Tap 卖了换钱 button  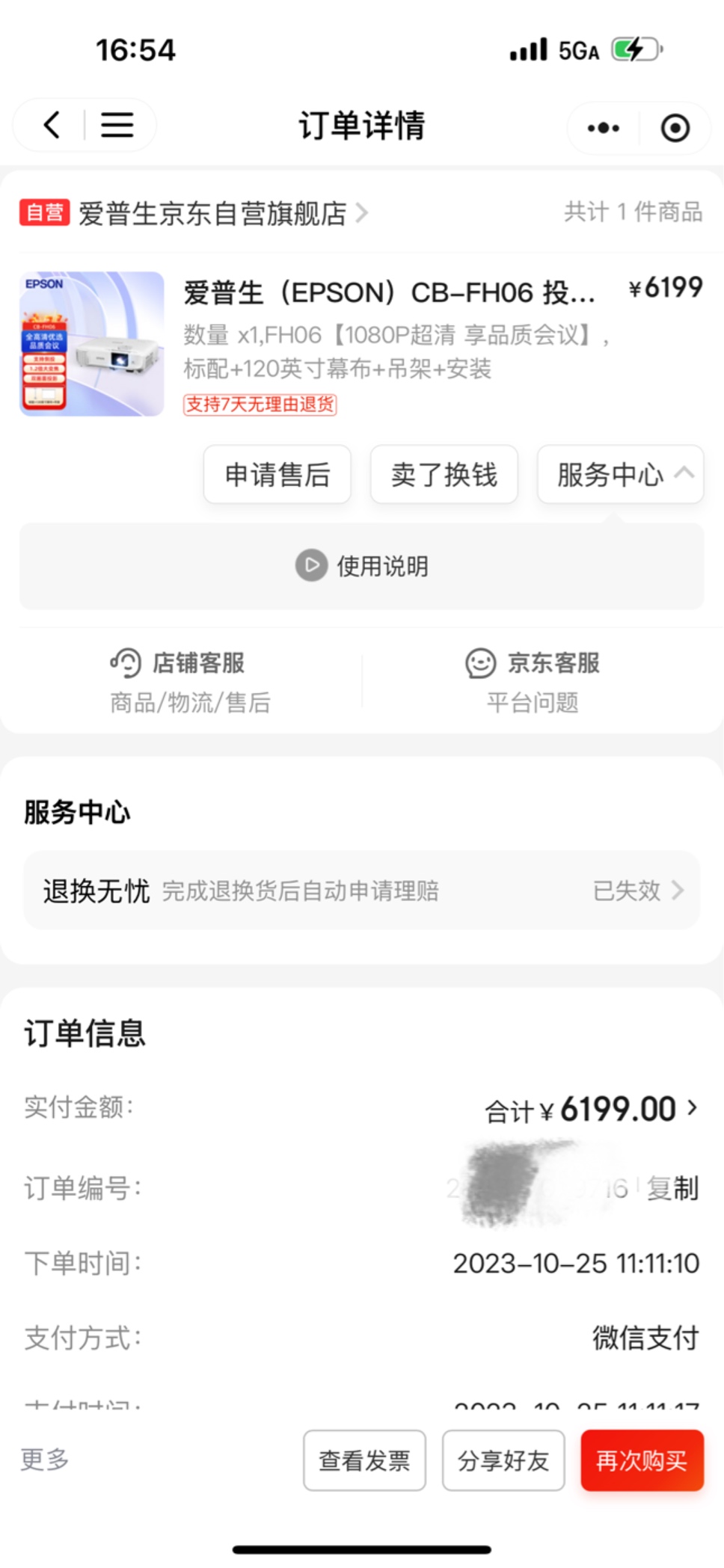click(444, 475)
